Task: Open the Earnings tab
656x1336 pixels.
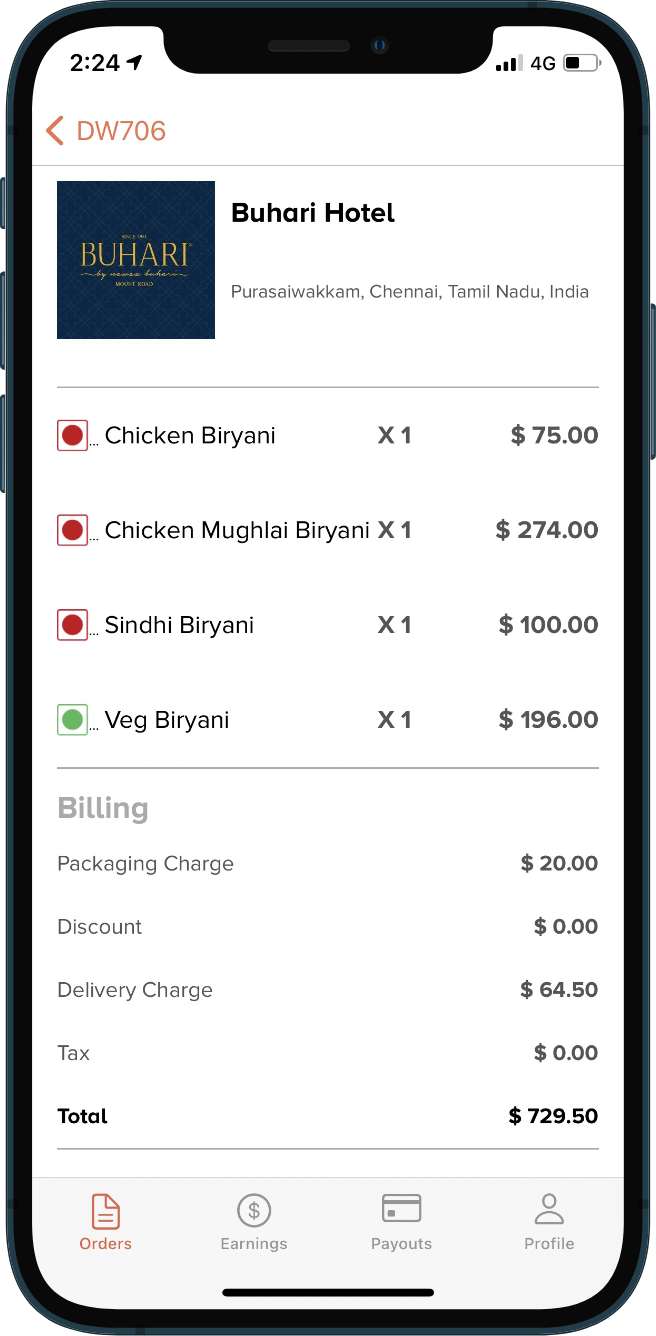Action: pos(254,1222)
